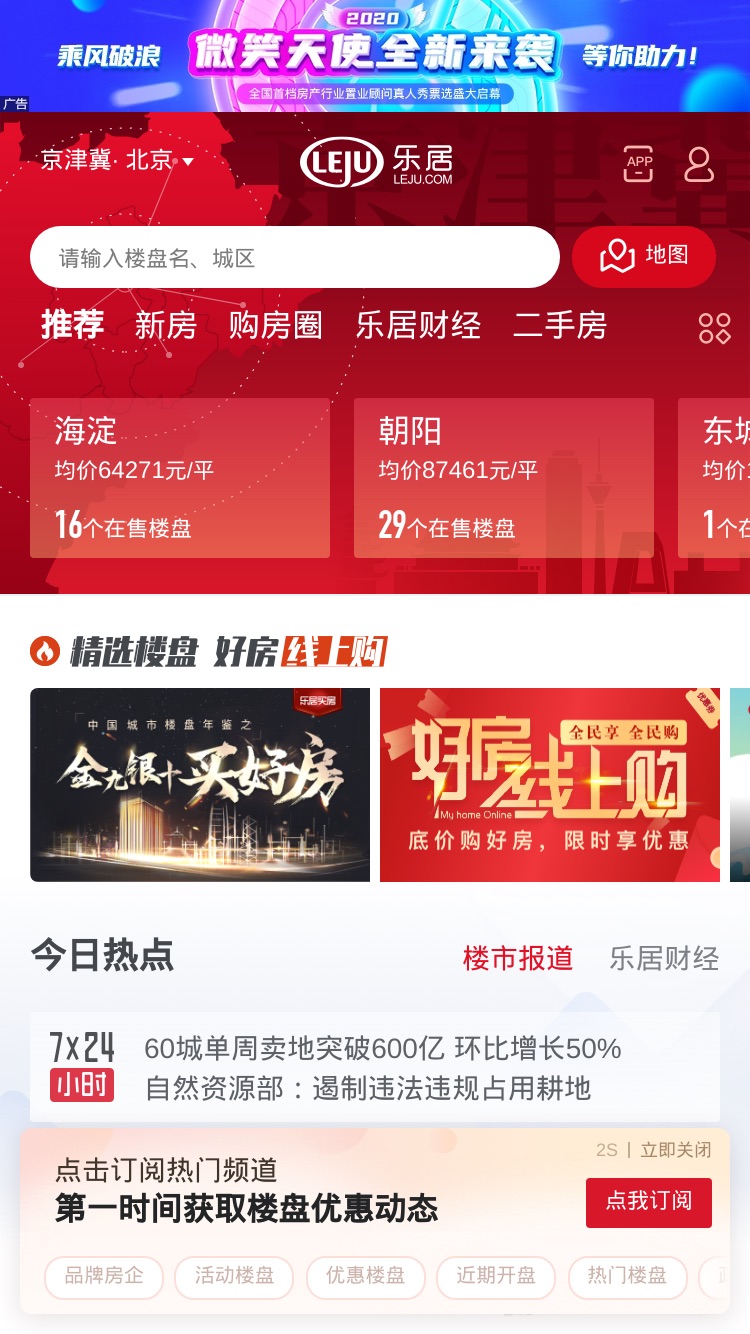Open the 微笑天使全新来袭 top ad banner
Viewport: 750px width, 1334px height.
tap(375, 56)
